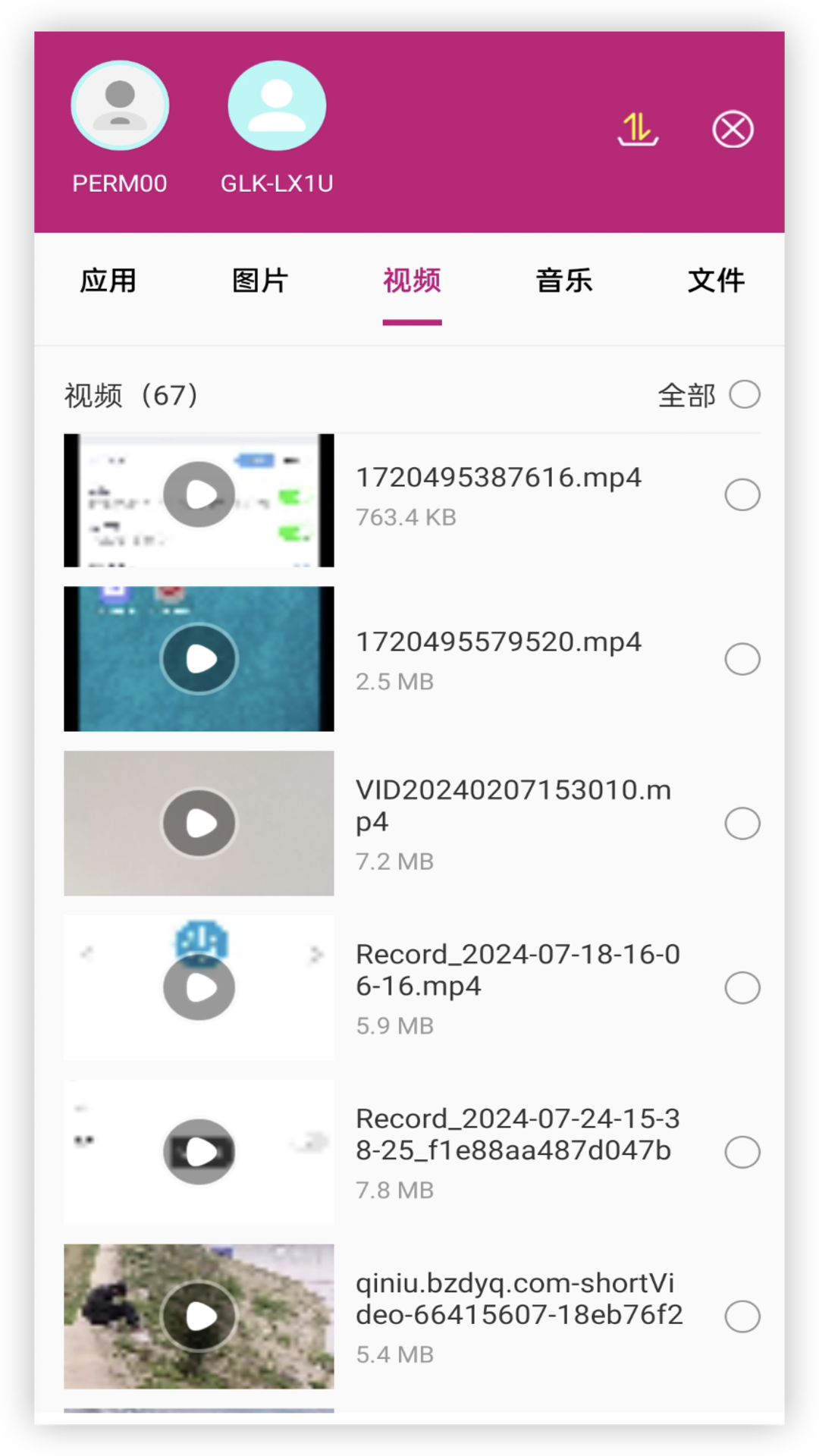Play VID20240207153010.mp4 video
The image size is (819, 1456).
click(x=199, y=824)
